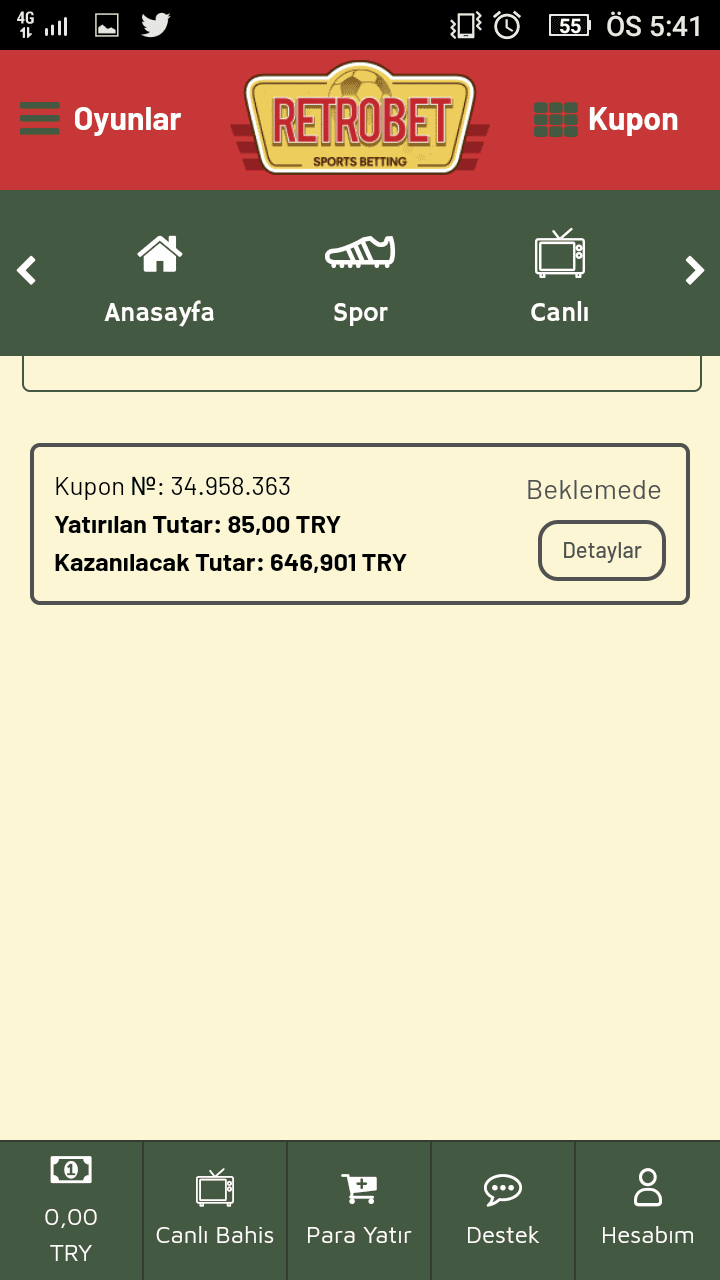Select Para Yatır to deposit money

tap(359, 1210)
